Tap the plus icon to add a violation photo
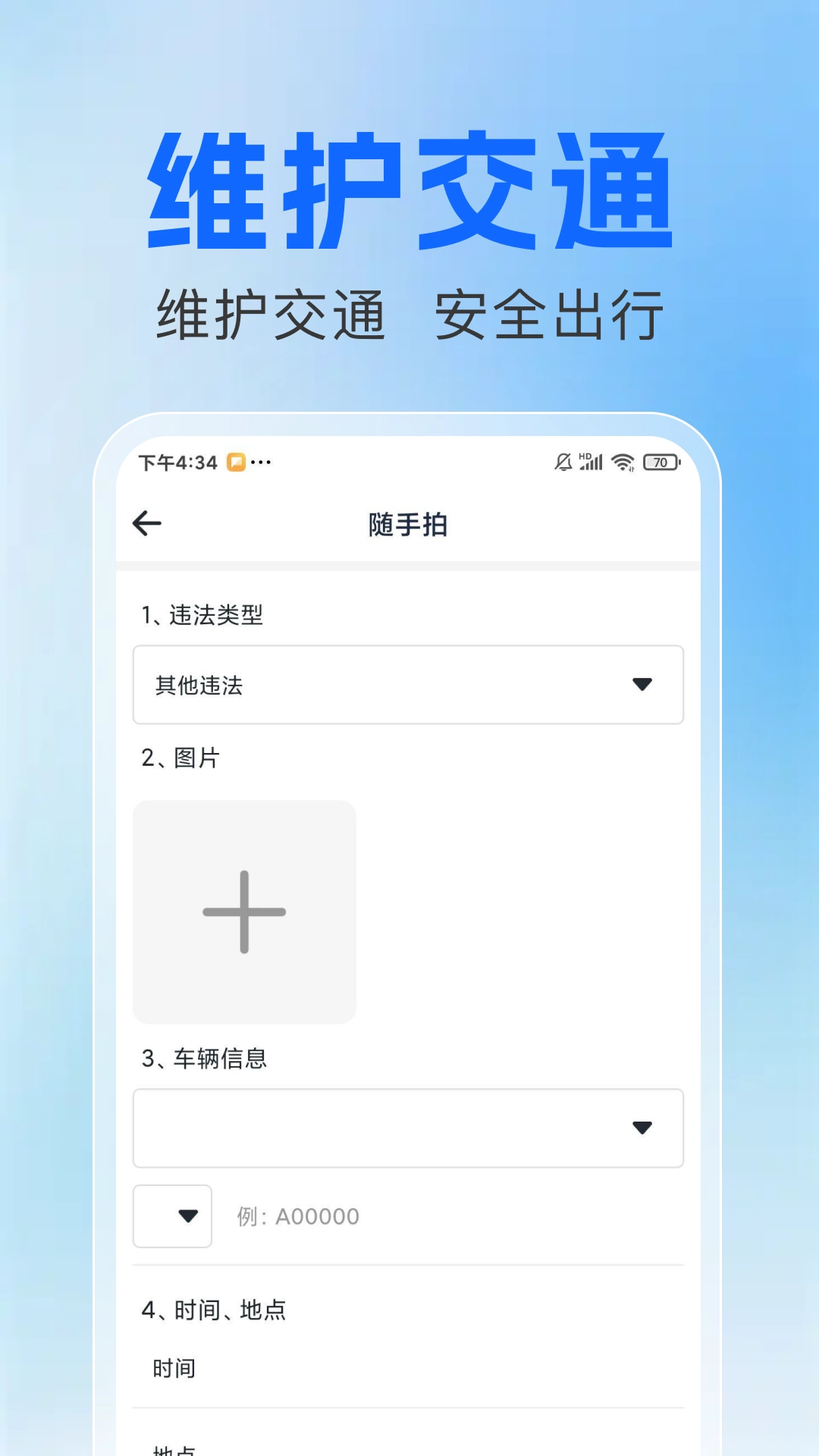This screenshot has width=819, height=1456. click(243, 912)
